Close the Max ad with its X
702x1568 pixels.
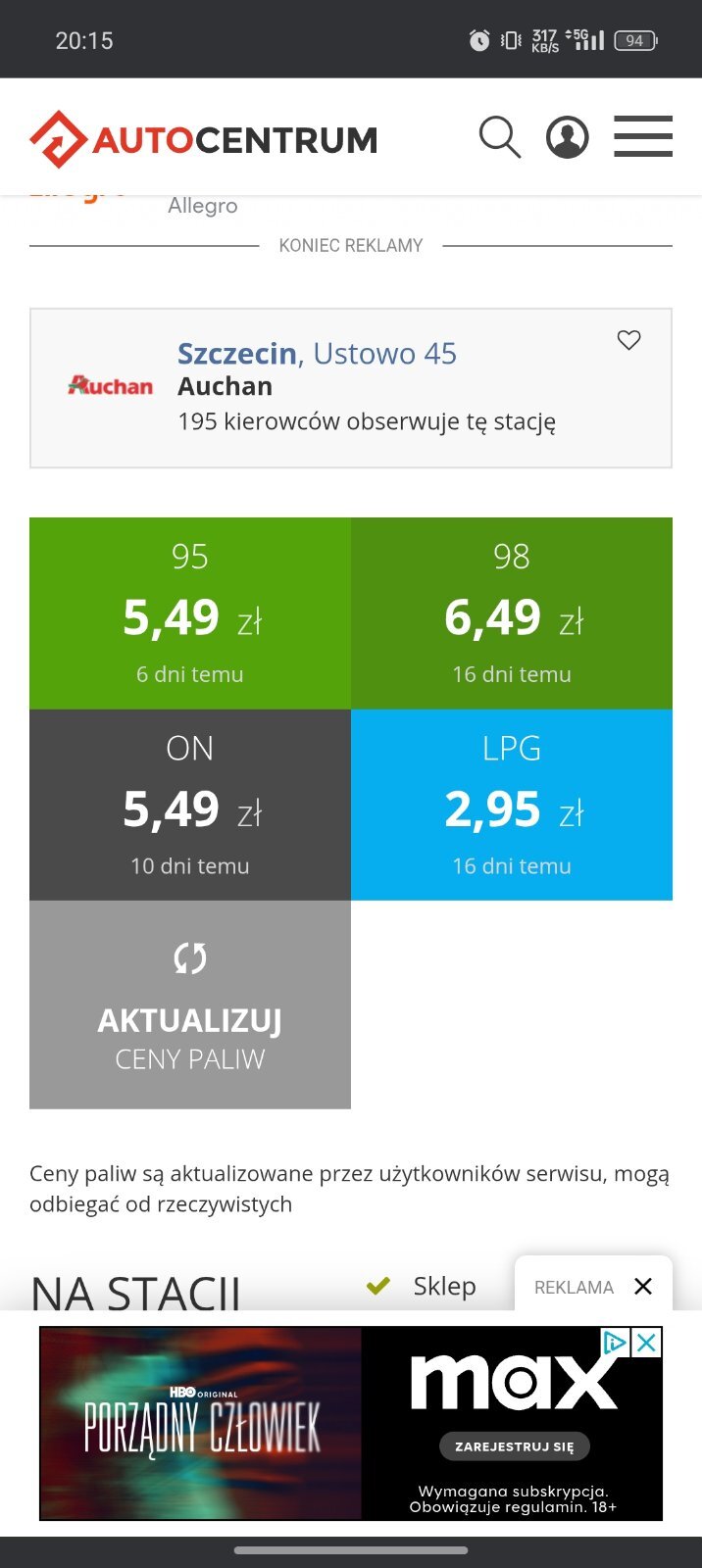[647, 1343]
